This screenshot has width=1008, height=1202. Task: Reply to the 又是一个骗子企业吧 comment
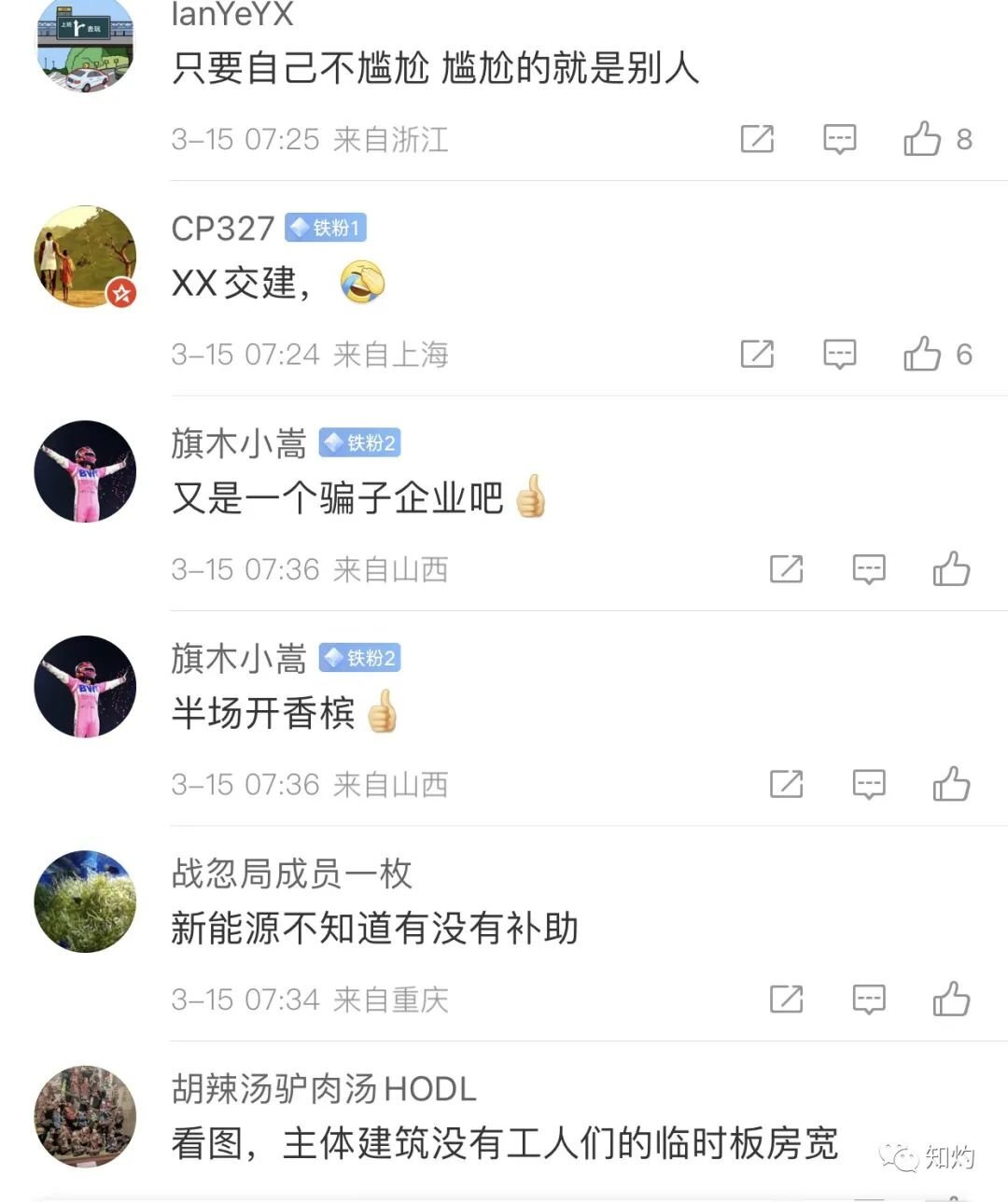pyautogui.click(x=869, y=568)
